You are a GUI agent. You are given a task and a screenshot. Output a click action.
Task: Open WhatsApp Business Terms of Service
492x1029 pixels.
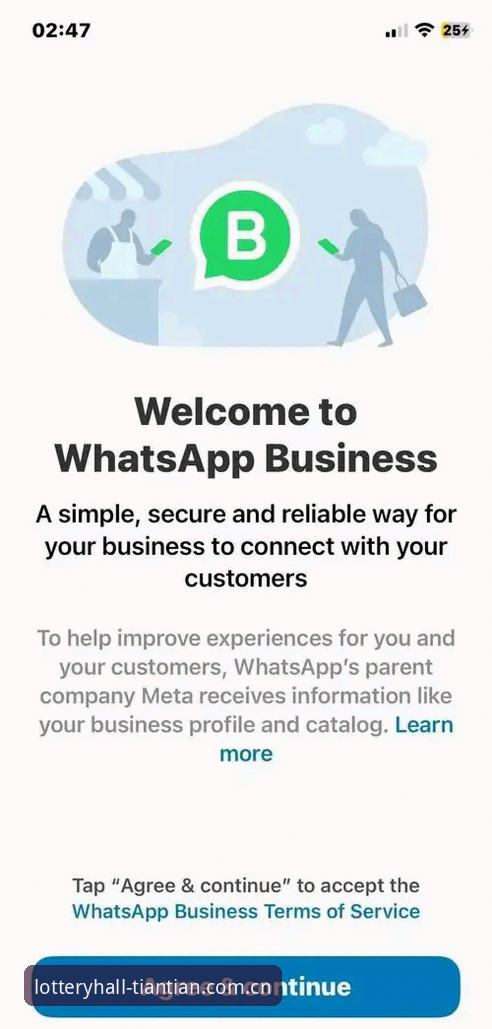click(x=246, y=911)
